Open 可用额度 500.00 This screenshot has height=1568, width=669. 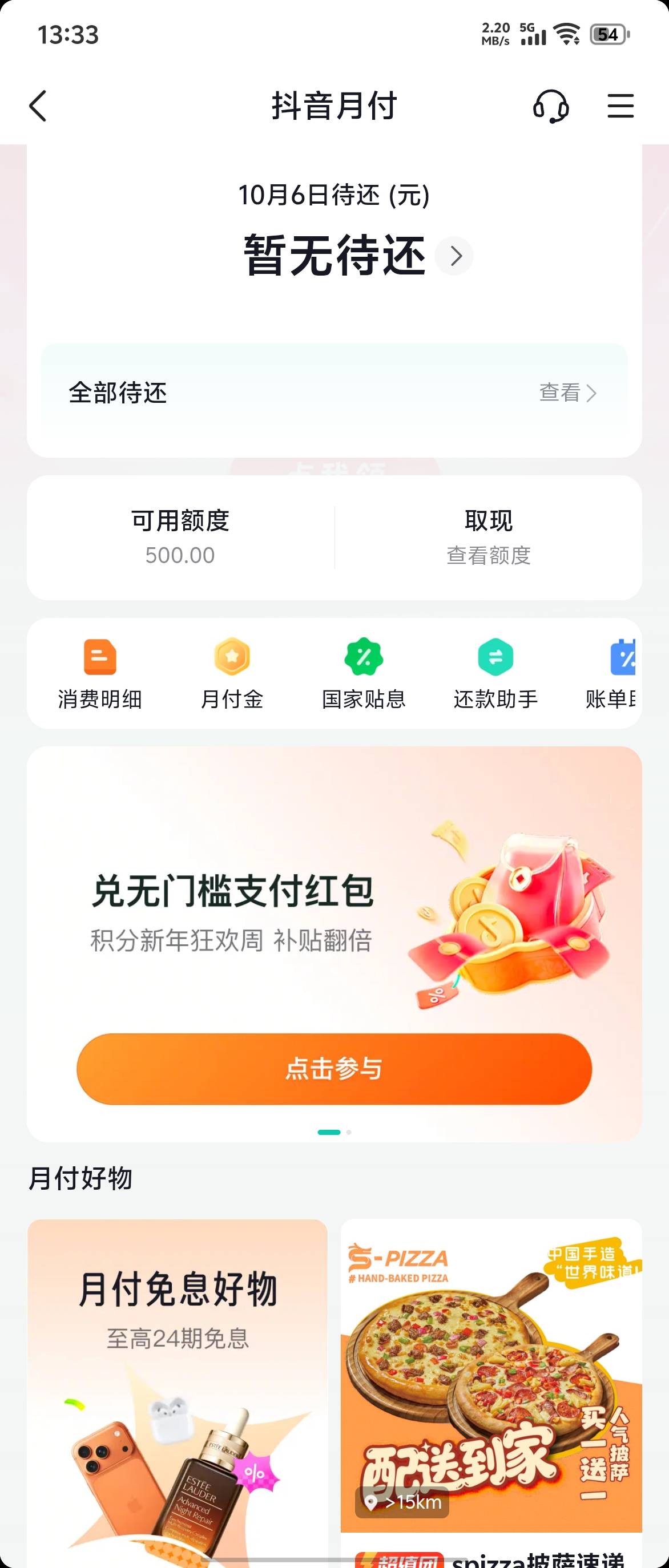click(x=180, y=538)
